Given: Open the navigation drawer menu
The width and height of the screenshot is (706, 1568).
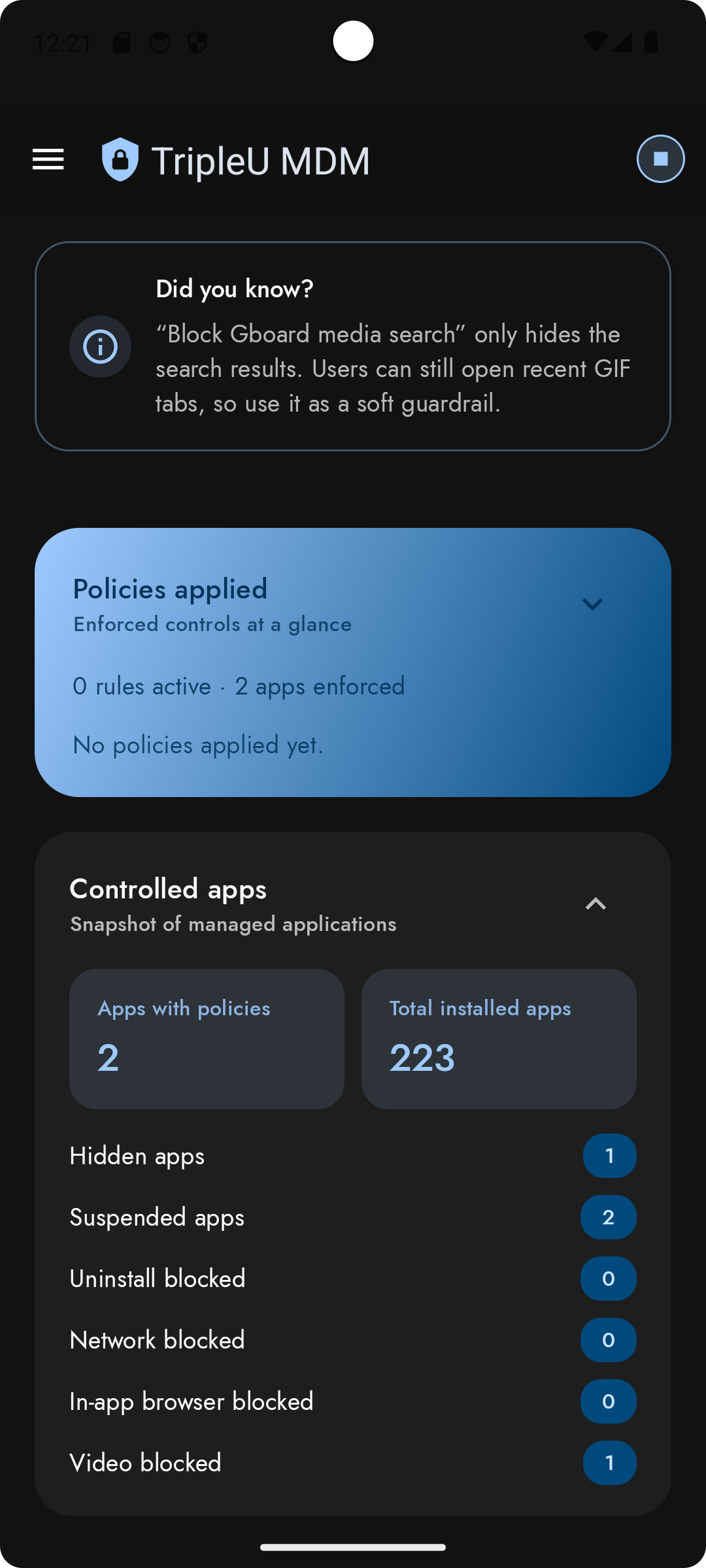Looking at the screenshot, I should pos(48,159).
